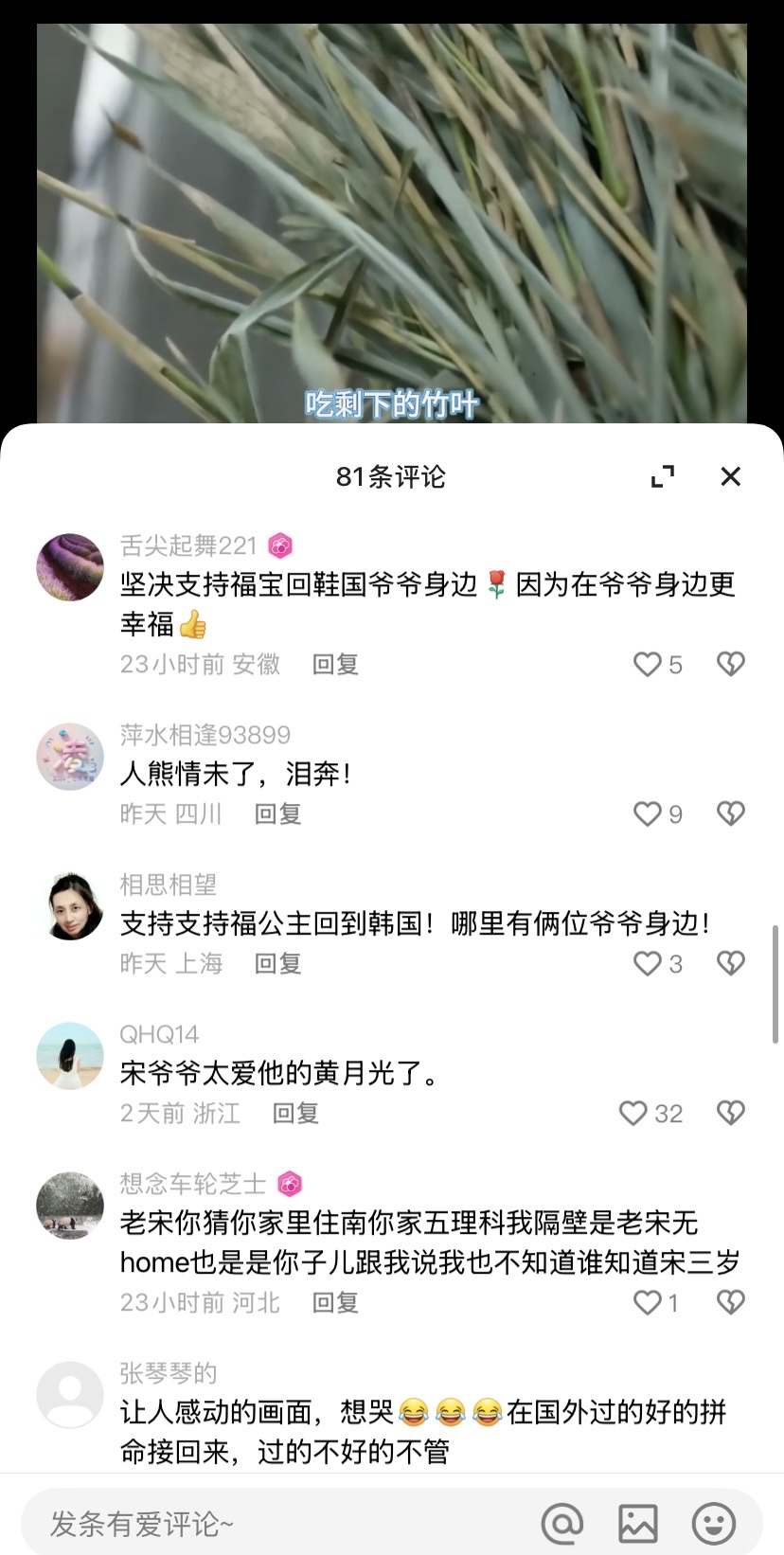This screenshot has height=1555, width=784.
Task: Expand comments to full screen
Action: tap(663, 476)
